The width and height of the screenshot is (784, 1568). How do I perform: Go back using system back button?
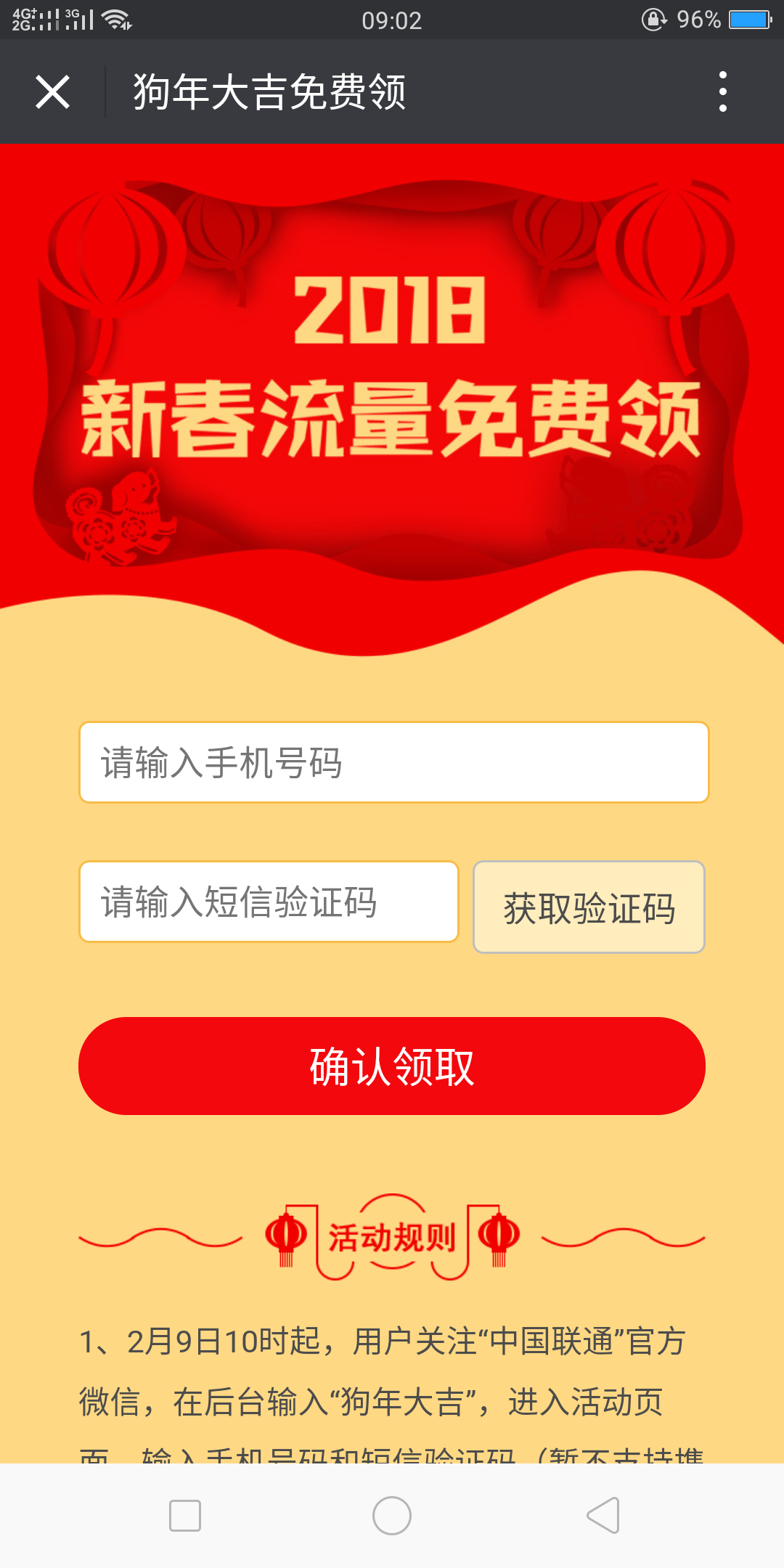click(603, 1516)
